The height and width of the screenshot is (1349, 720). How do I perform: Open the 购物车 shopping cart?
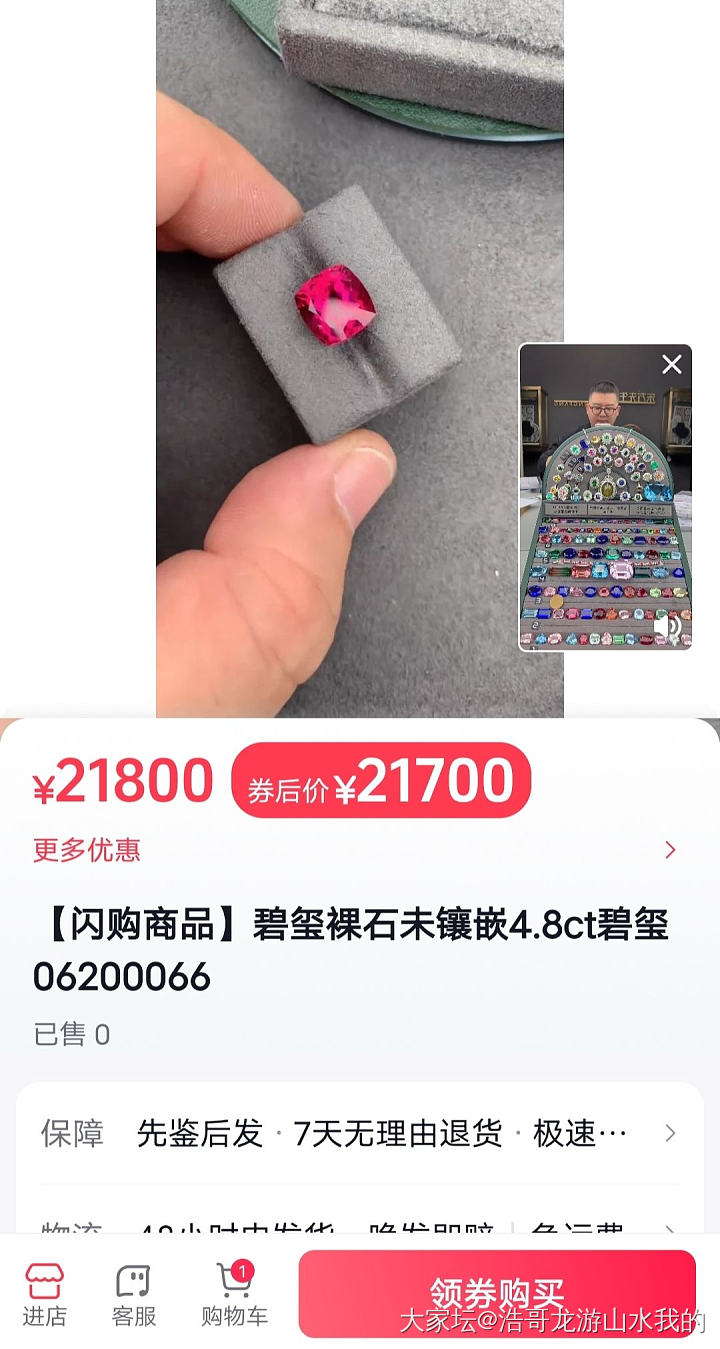point(234,1294)
